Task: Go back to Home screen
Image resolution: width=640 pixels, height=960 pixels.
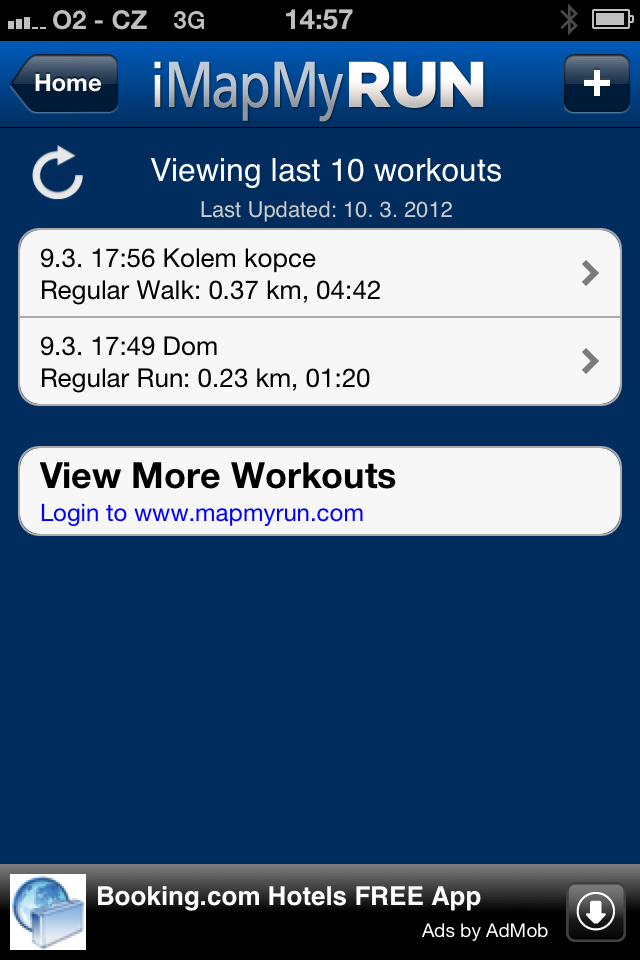Action: (65, 84)
